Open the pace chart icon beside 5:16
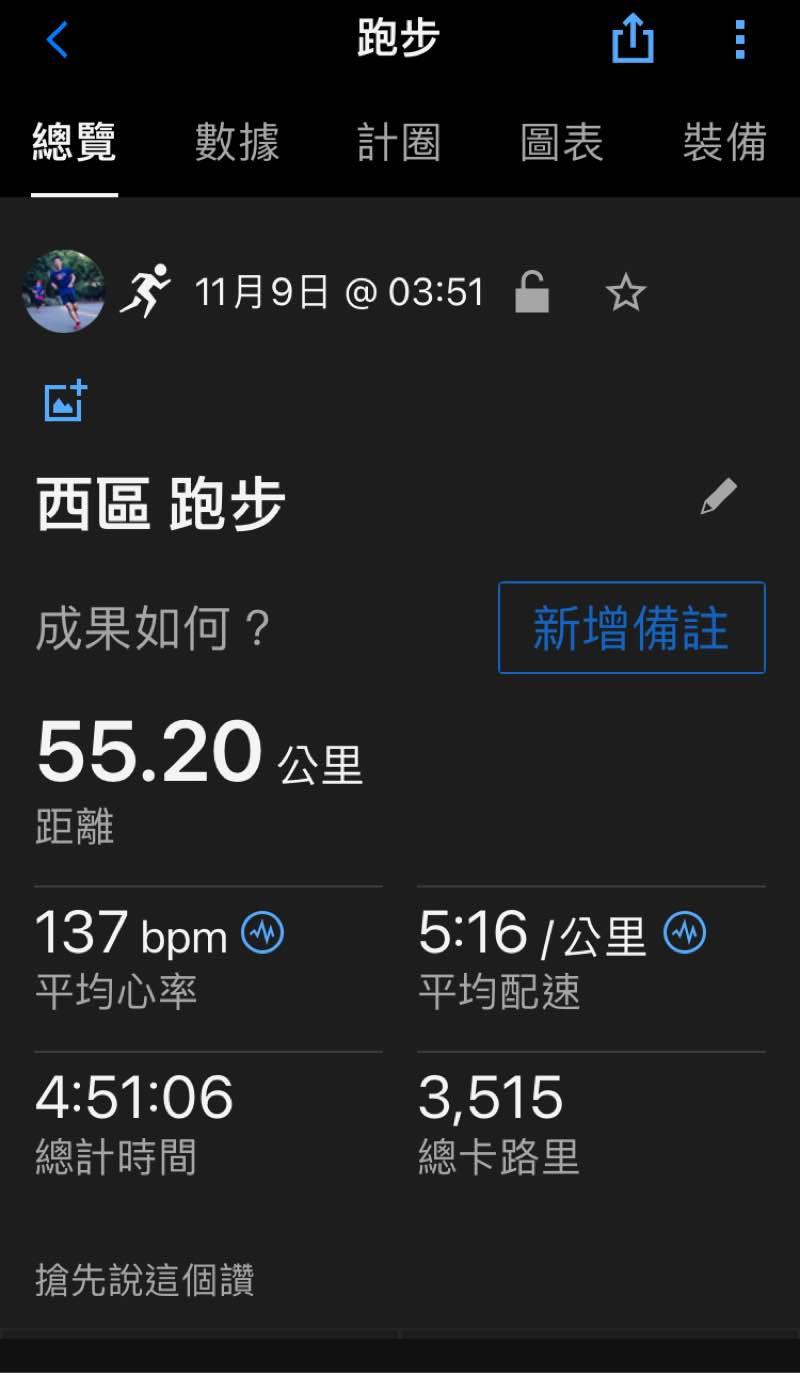The width and height of the screenshot is (800, 1373). pos(685,933)
